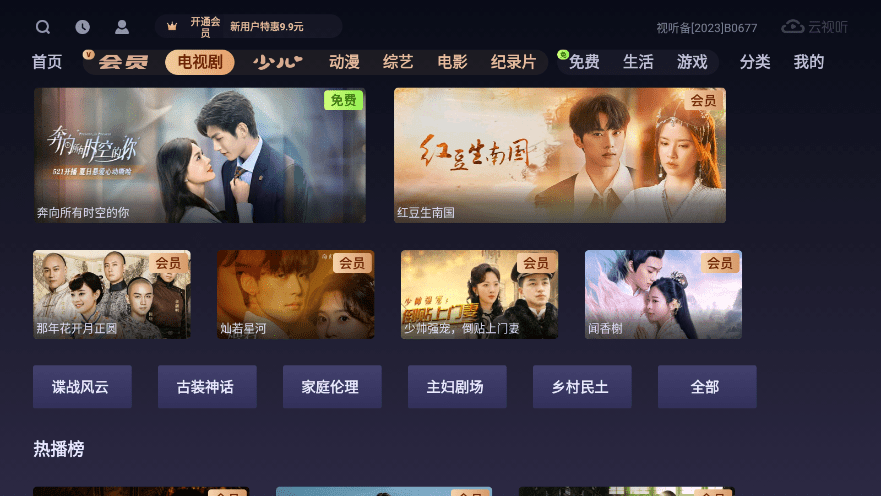Open the 那年花开月正圆 card
Image resolution: width=881 pixels, height=496 pixels.
[x=112, y=294]
